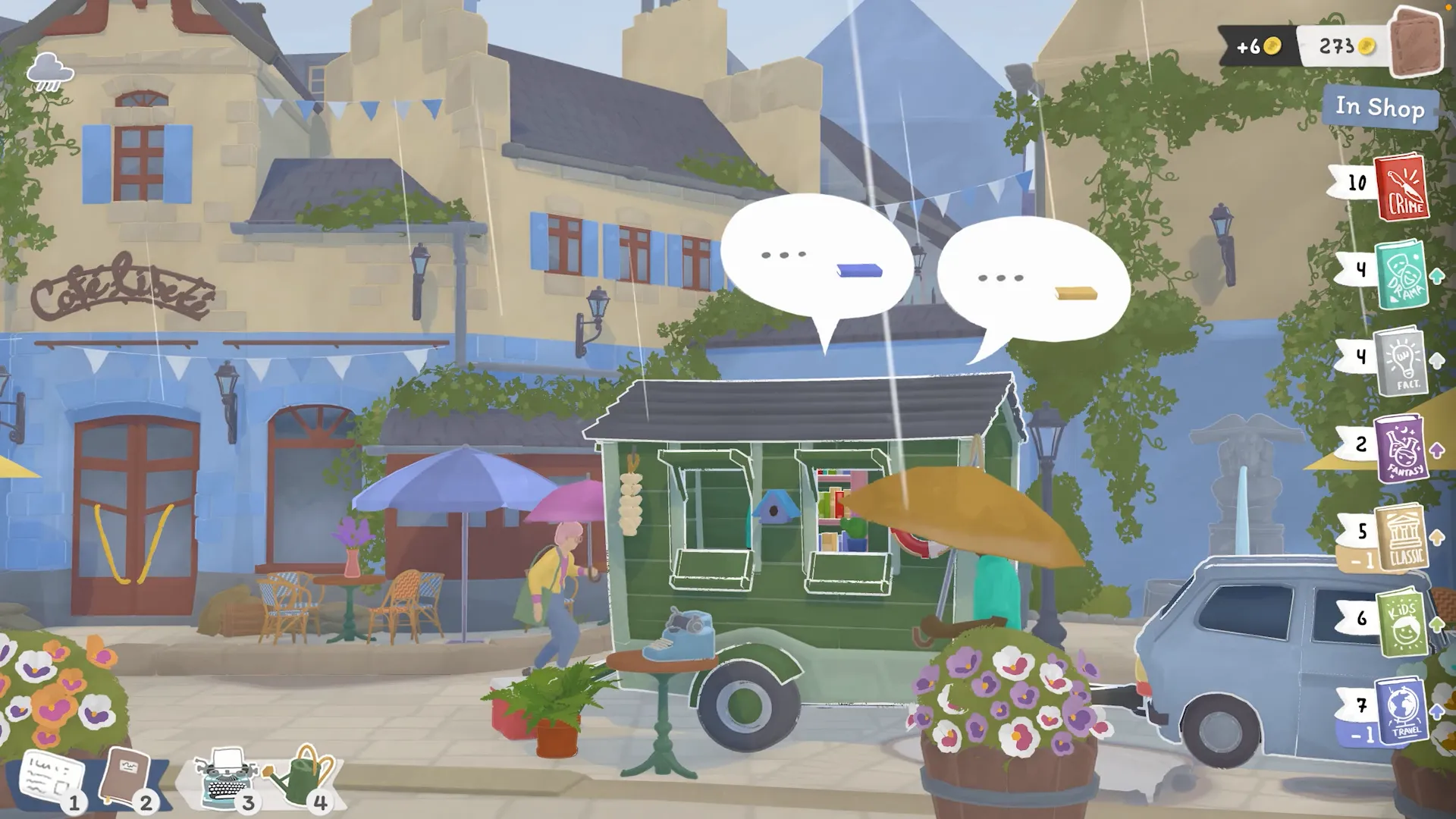Select the Fantasy book genre
The image size is (1456, 819).
(x=1401, y=449)
